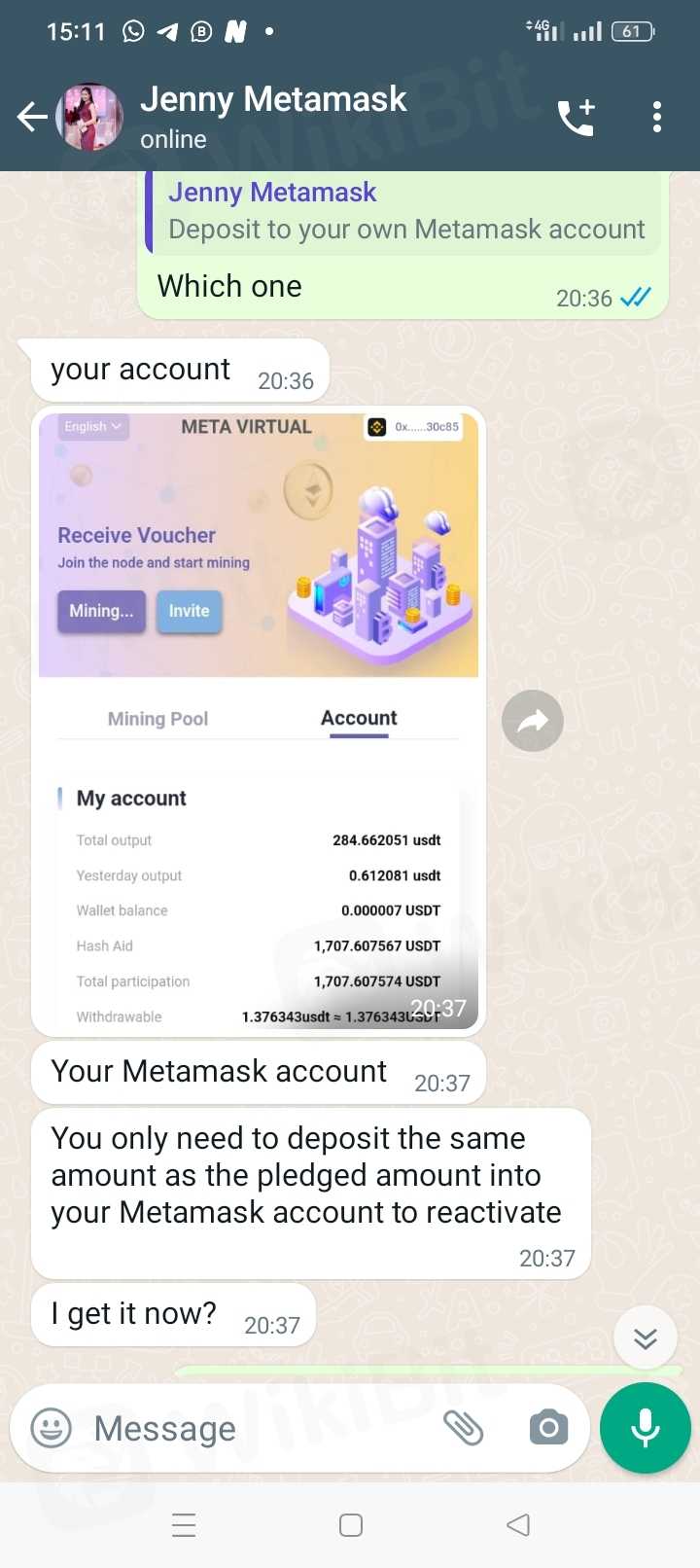
Task: Open the system recent apps menu
Action: click(x=184, y=1525)
